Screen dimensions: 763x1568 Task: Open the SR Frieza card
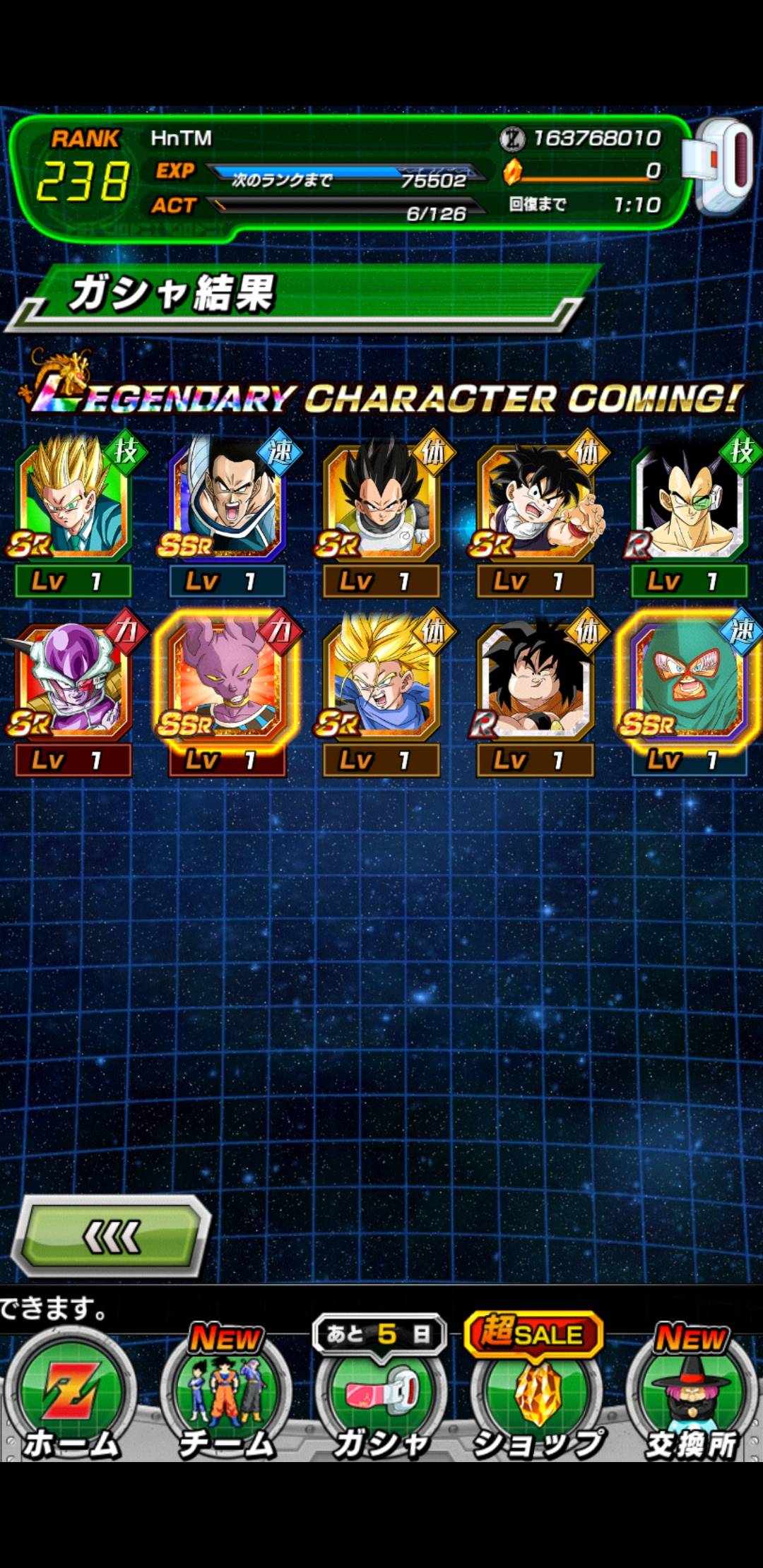coord(73,678)
